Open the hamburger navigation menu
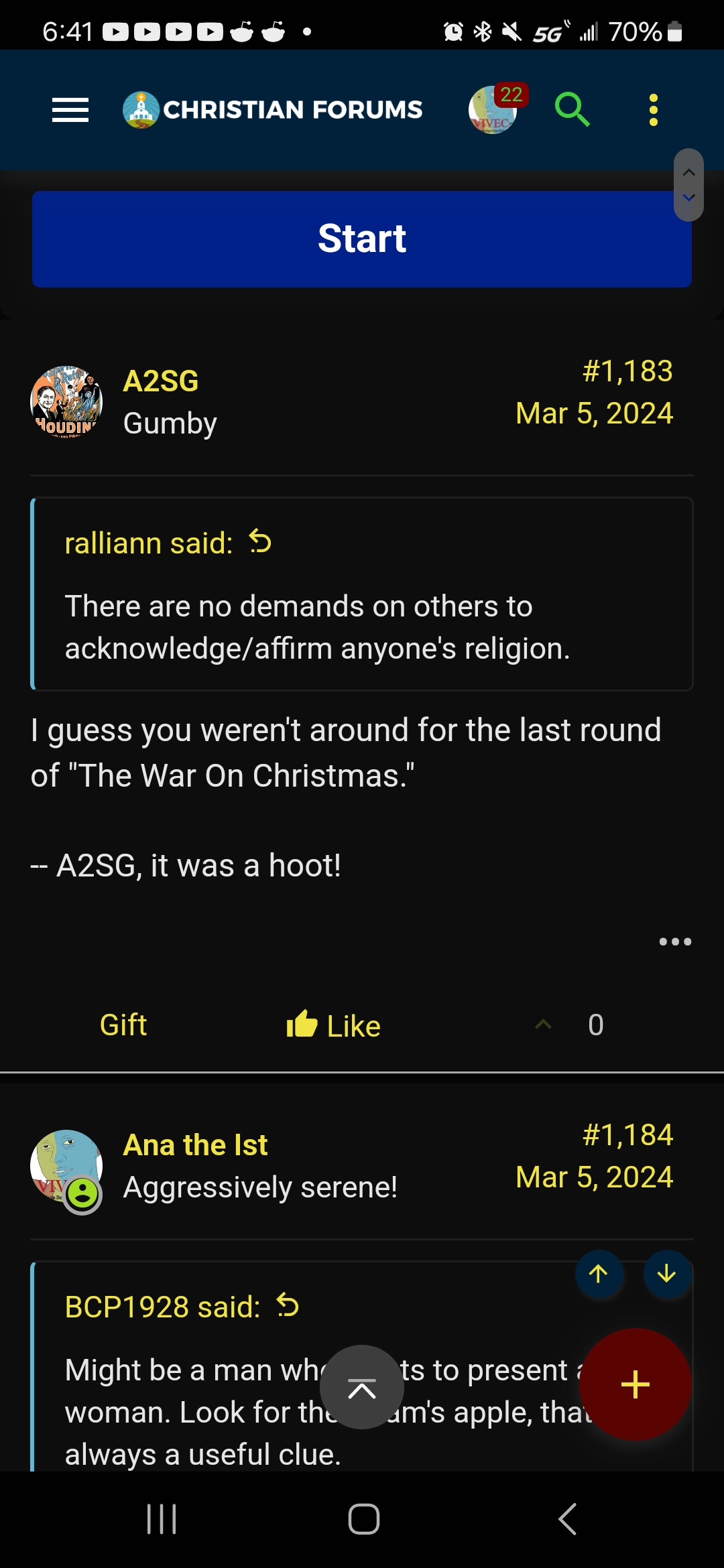The width and height of the screenshot is (724, 1568). (x=70, y=110)
